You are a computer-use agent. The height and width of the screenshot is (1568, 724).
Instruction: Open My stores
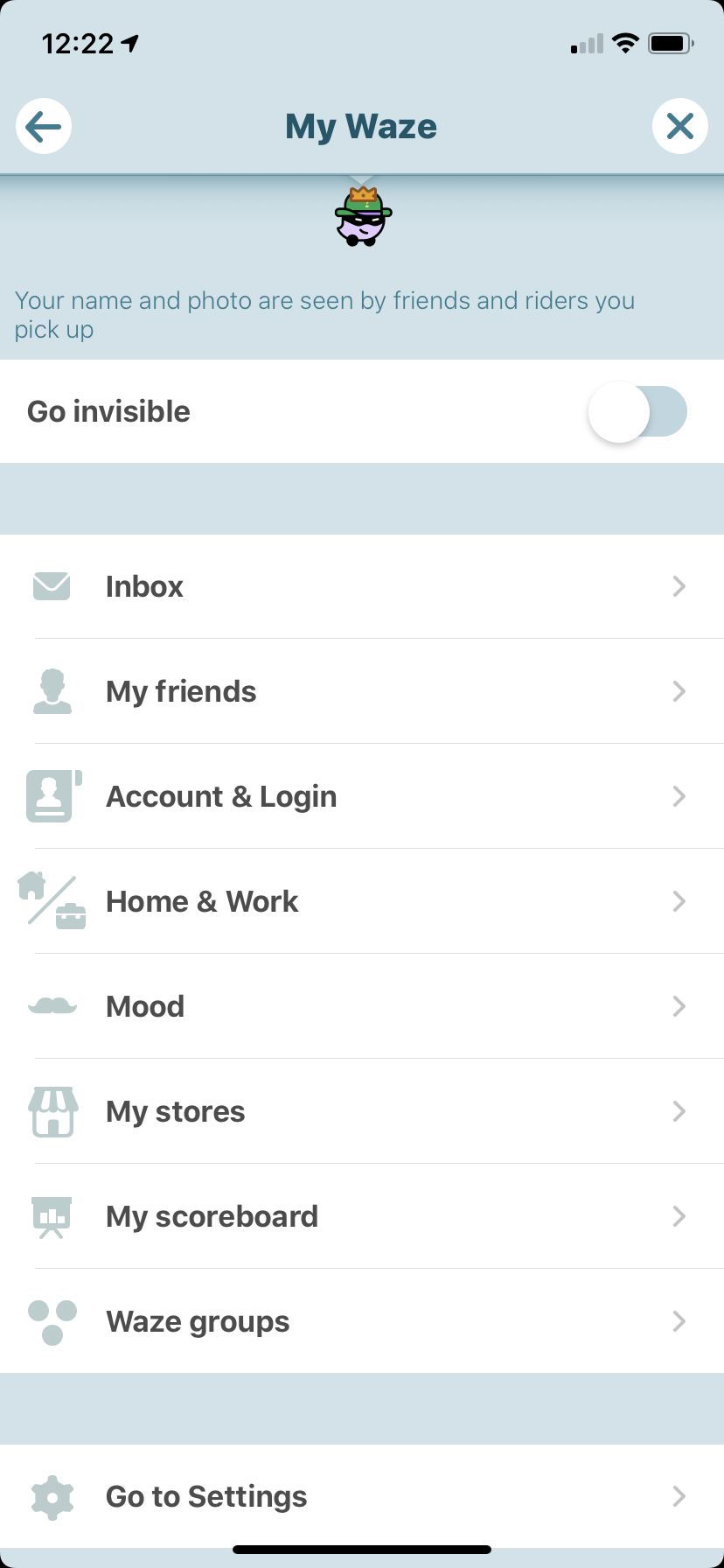tap(362, 1111)
